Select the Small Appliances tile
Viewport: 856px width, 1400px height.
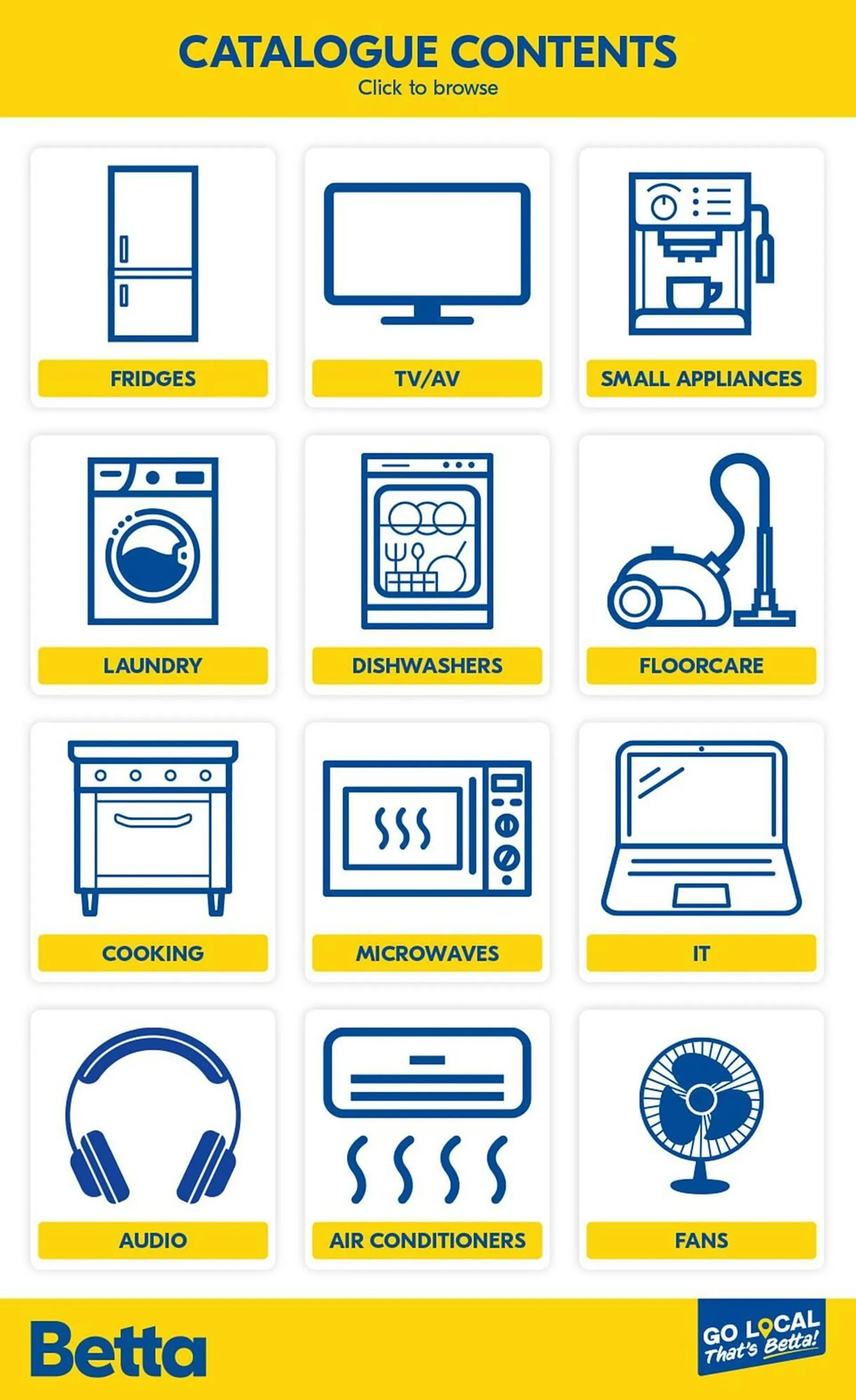coord(701,278)
